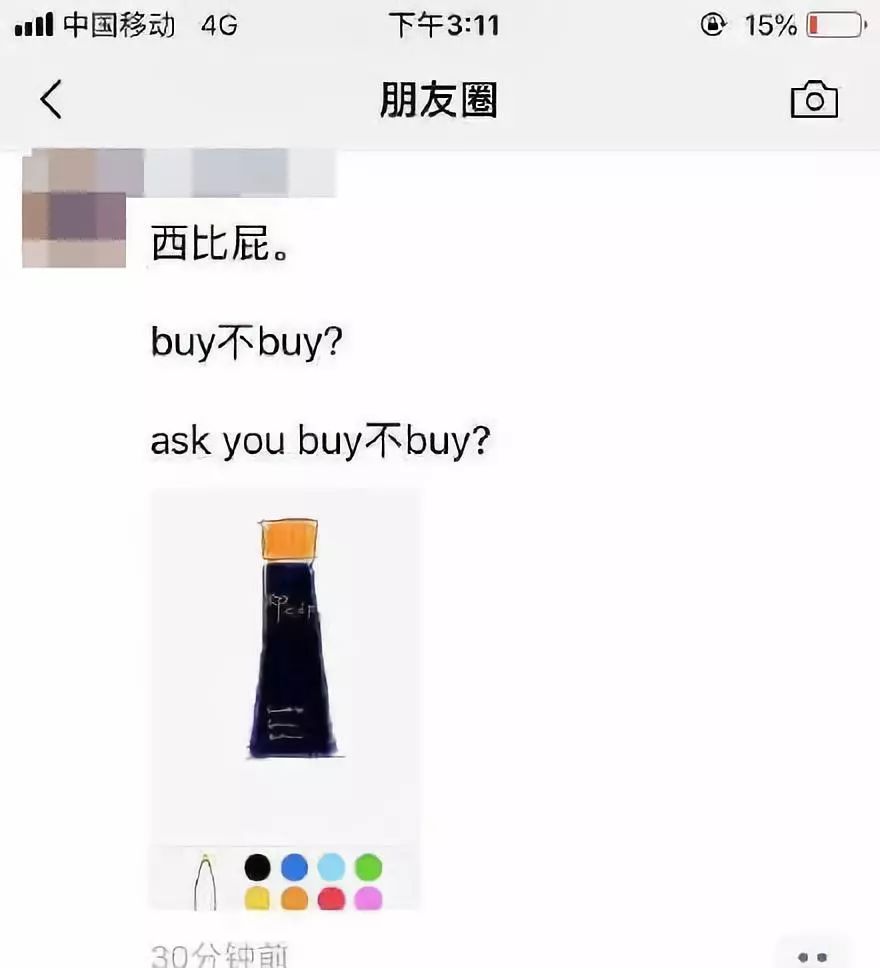Tap the back arrow to leave Moments
Screen dimensions: 880x968
(48, 98)
